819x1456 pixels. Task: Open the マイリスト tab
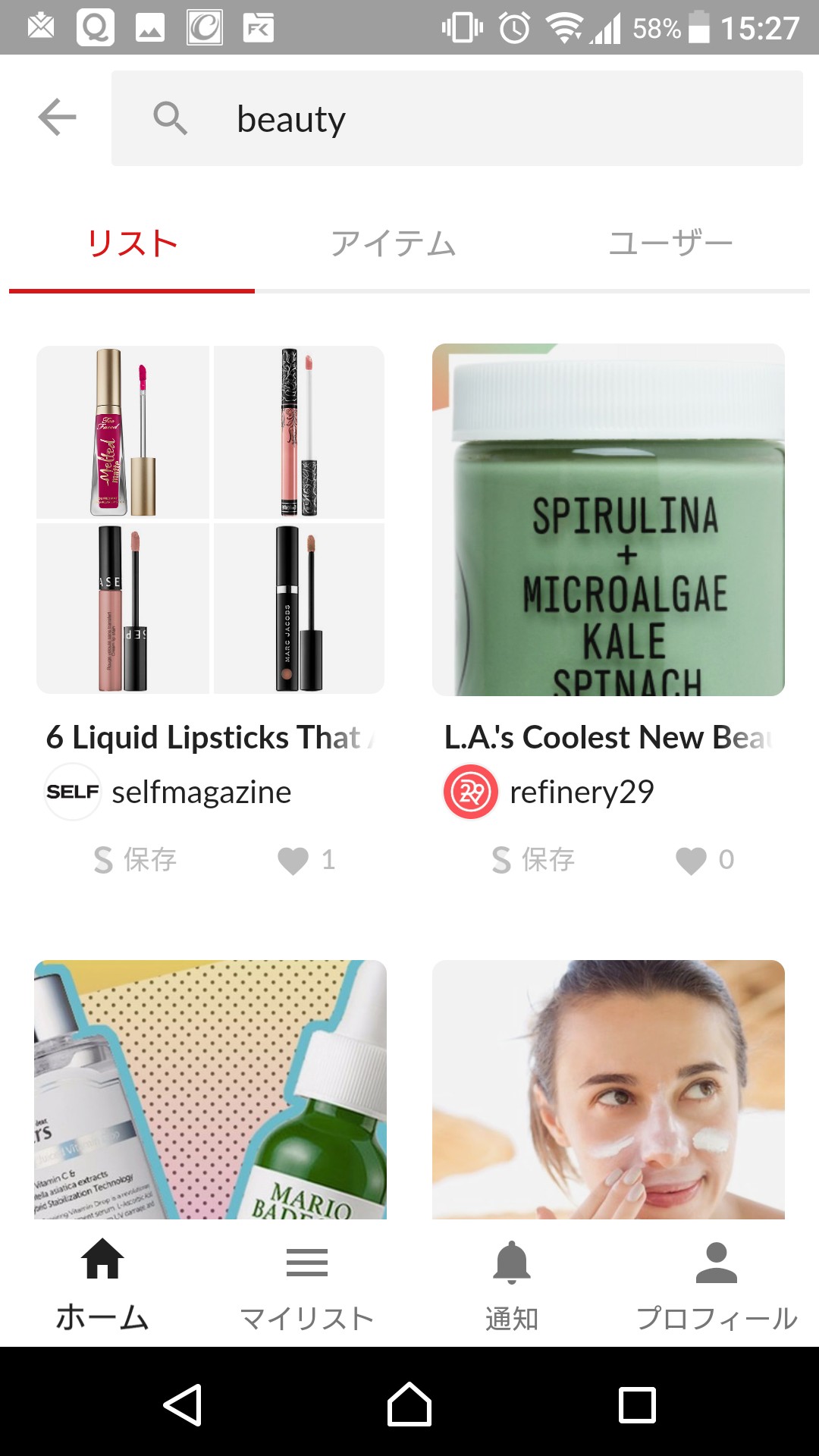(x=307, y=1283)
